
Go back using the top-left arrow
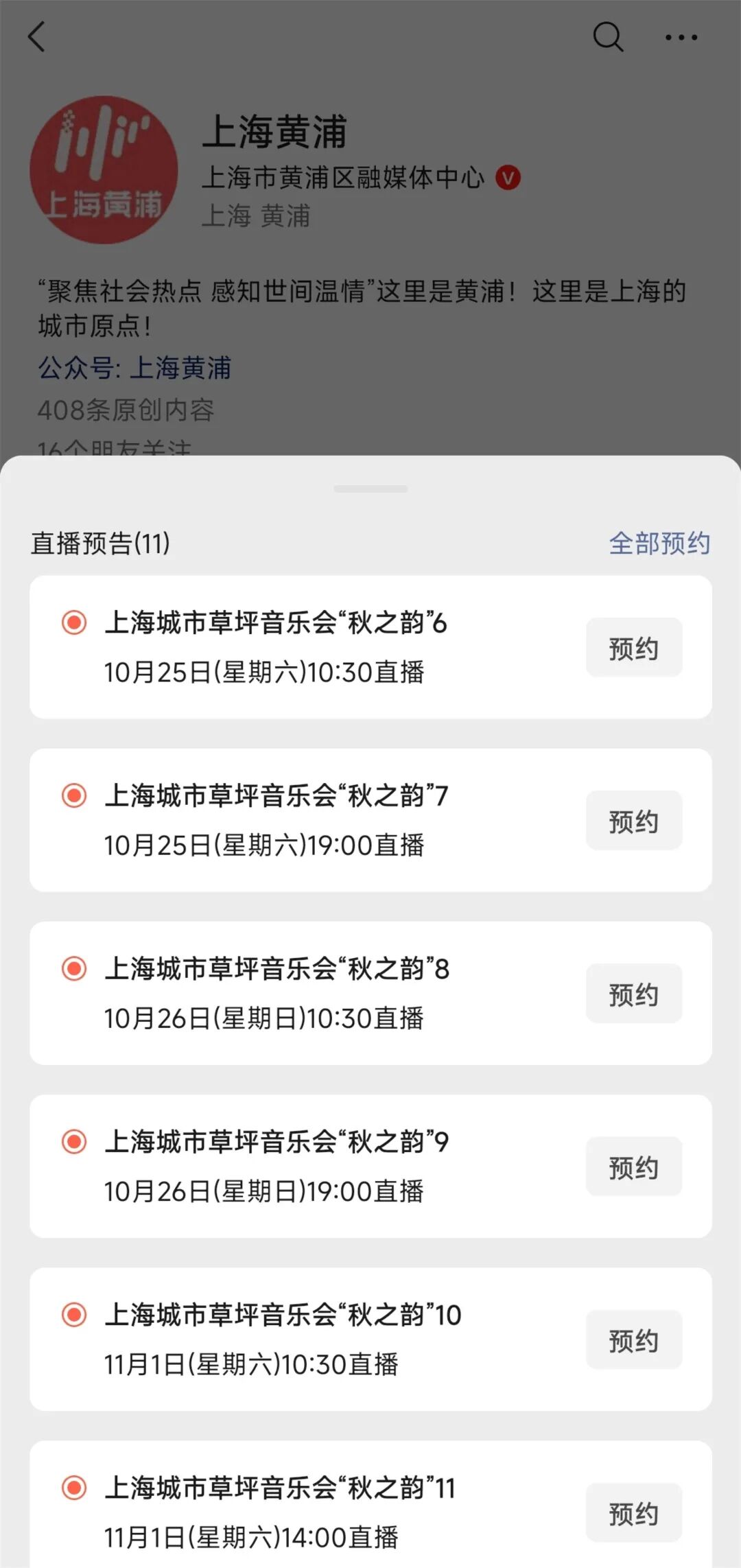click(37, 37)
